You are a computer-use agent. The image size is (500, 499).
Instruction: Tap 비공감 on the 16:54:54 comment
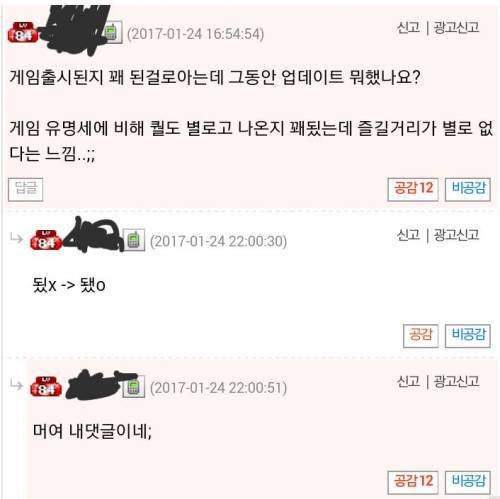pos(468,189)
